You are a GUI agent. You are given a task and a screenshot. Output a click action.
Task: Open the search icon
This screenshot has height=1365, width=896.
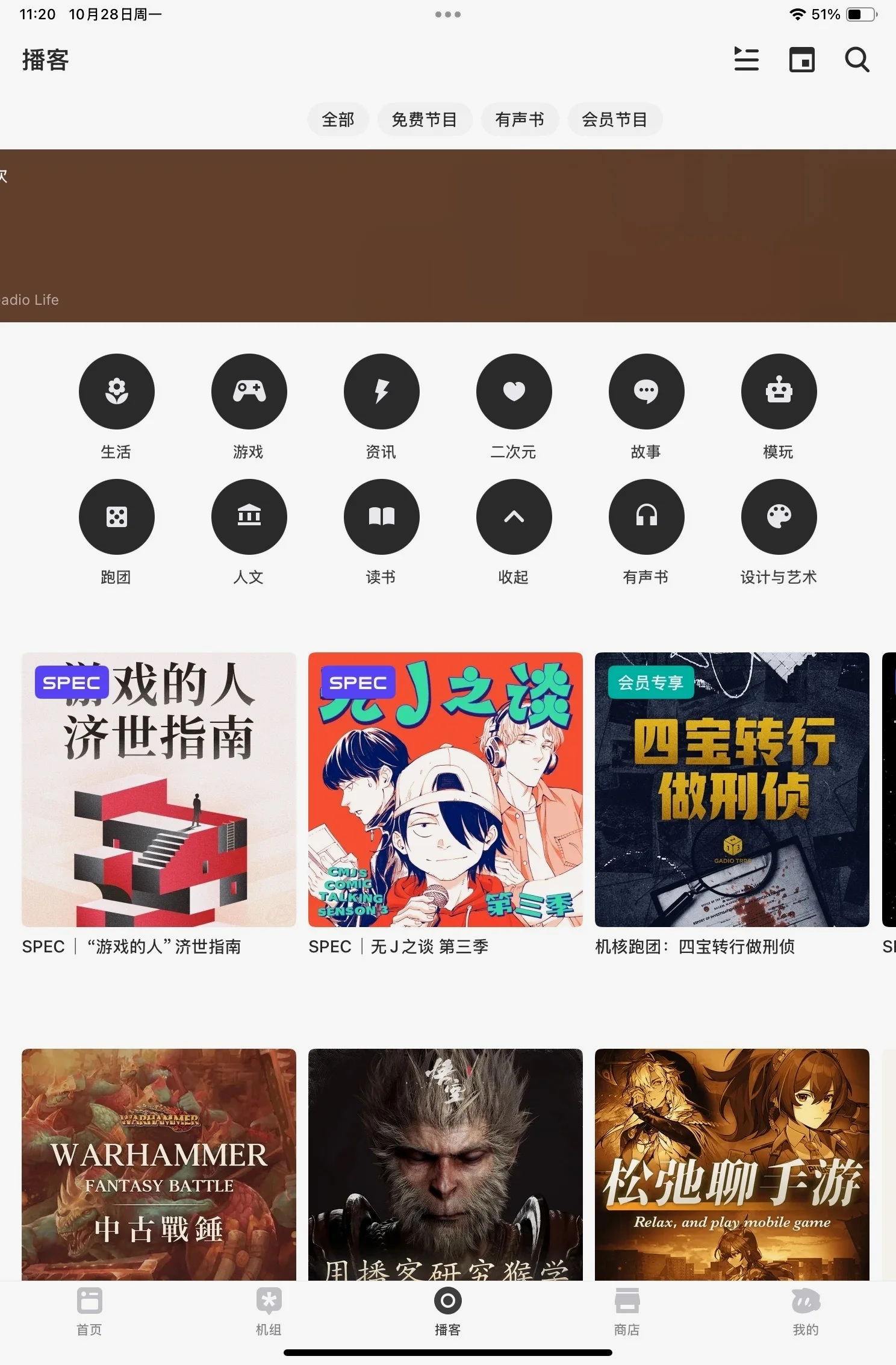pos(856,60)
